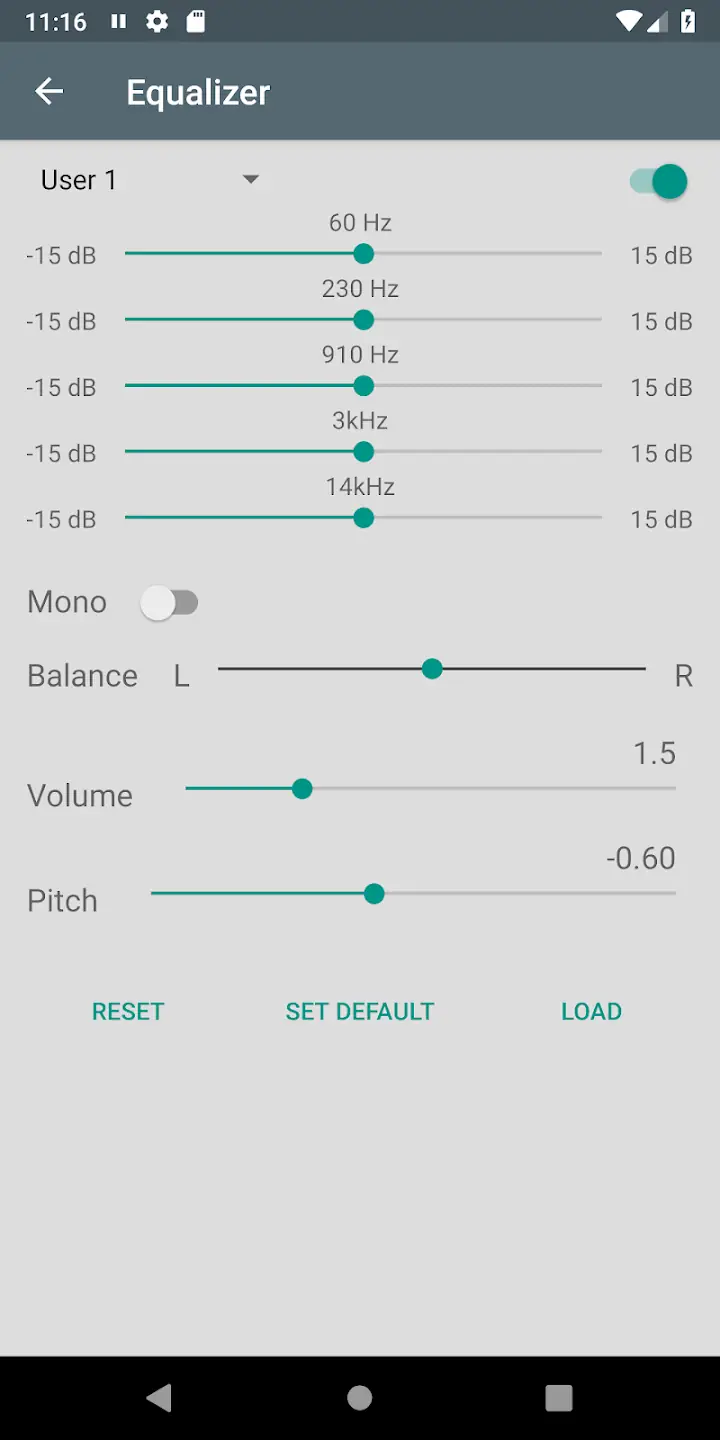Select the Set Default button
Viewport: 720px width, 1440px height.
pyautogui.click(x=360, y=1011)
